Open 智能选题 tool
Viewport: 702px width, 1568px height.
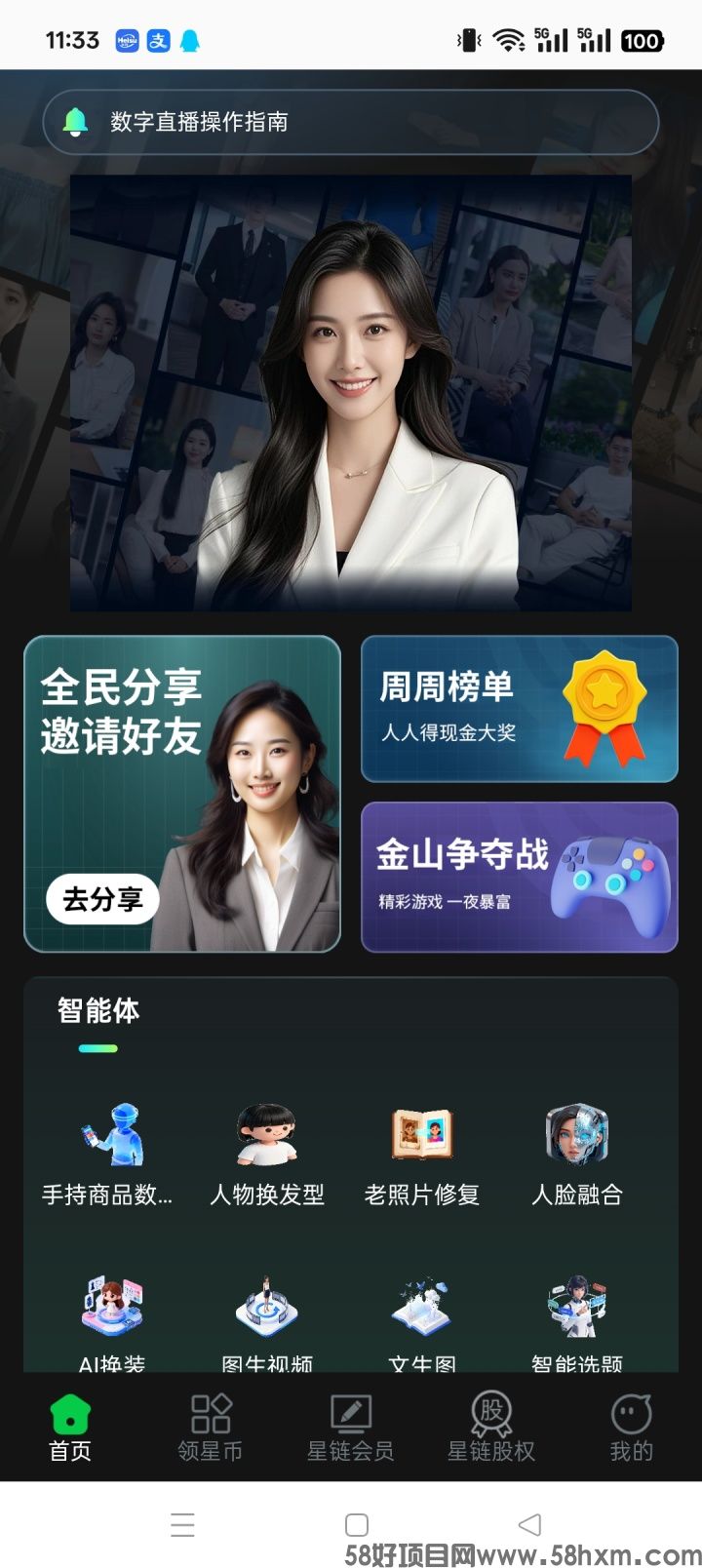tap(576, 1316)
